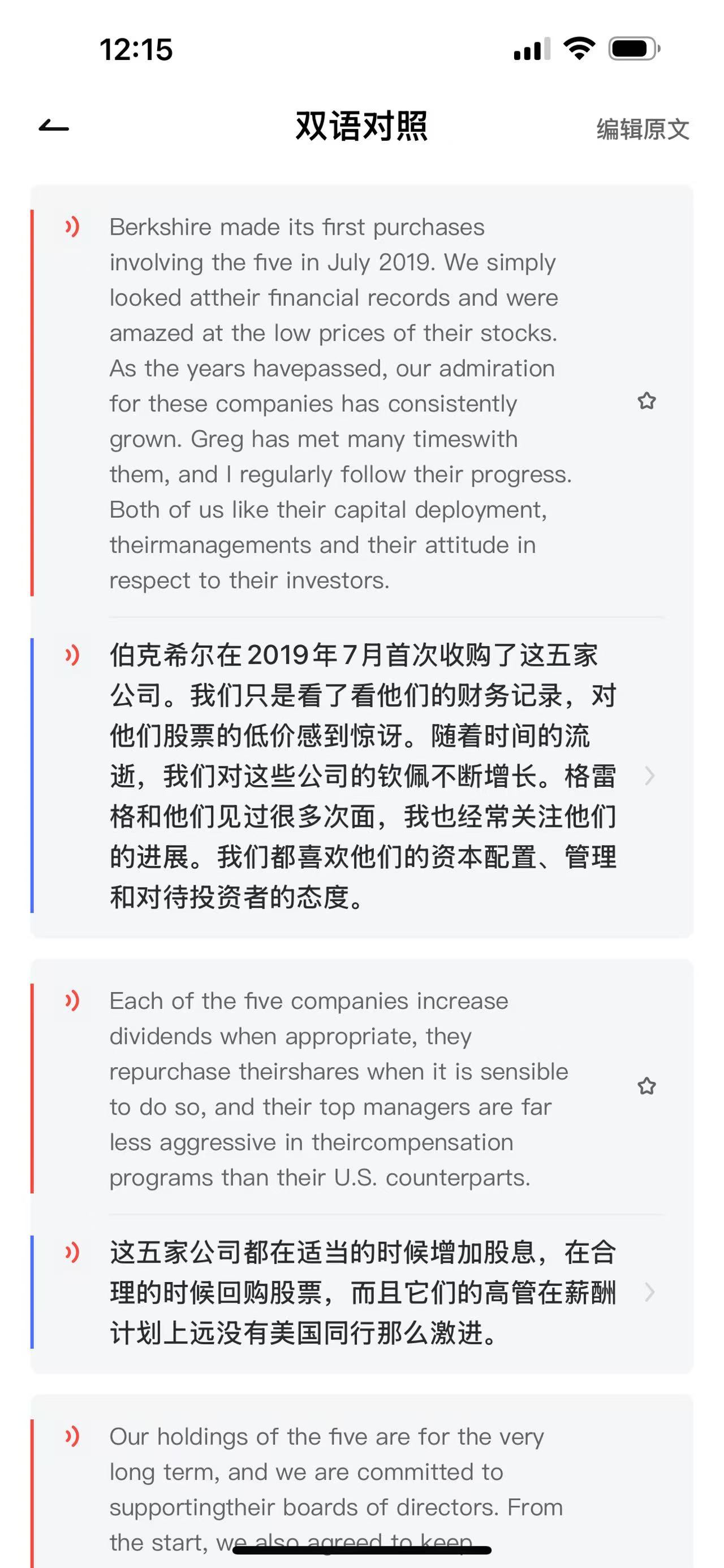
Task: Play audio for the 'Our holdings of the five' paragraph
Action: 72,1436
